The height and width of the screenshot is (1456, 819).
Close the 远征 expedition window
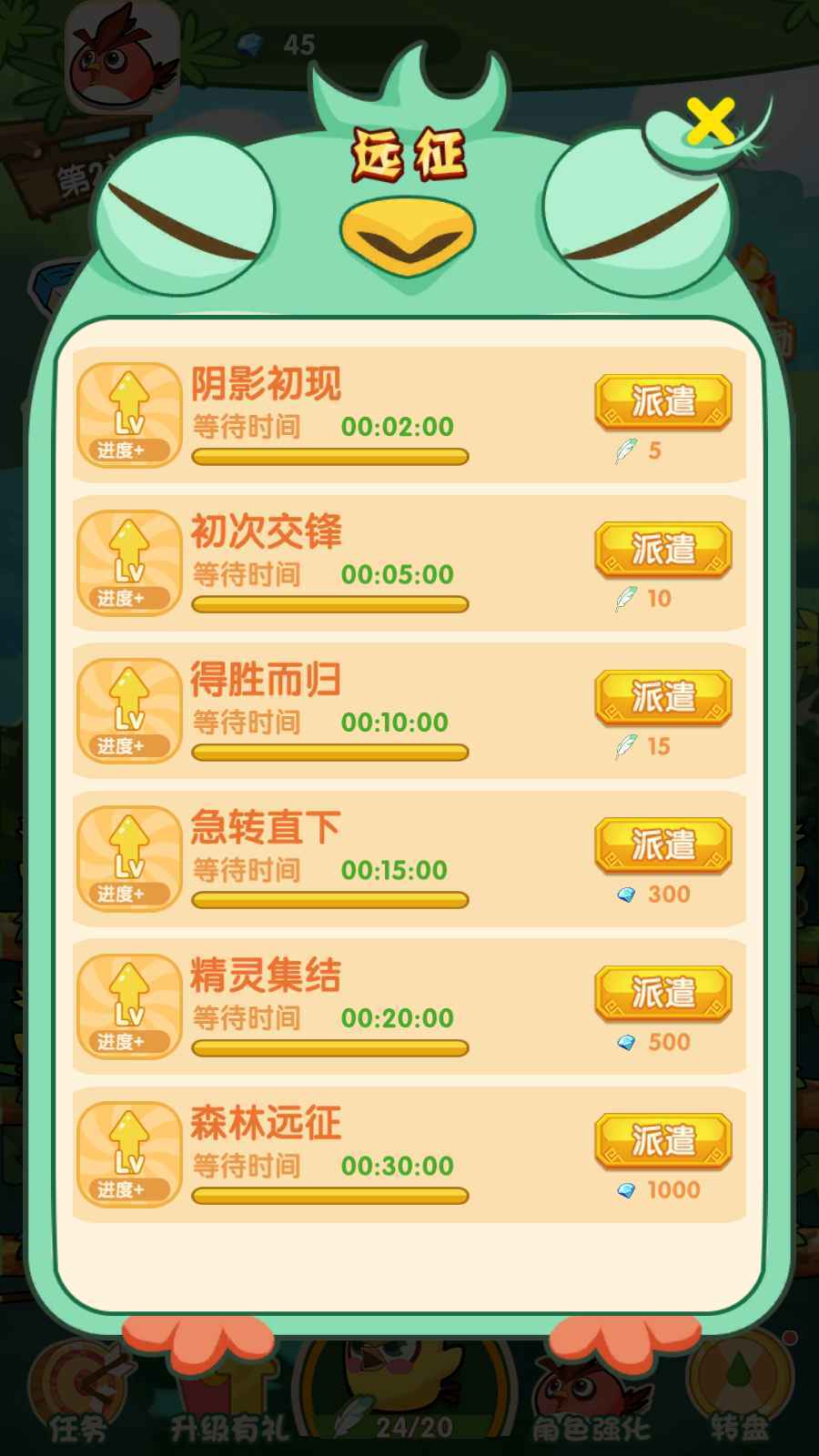click(713, 120)
